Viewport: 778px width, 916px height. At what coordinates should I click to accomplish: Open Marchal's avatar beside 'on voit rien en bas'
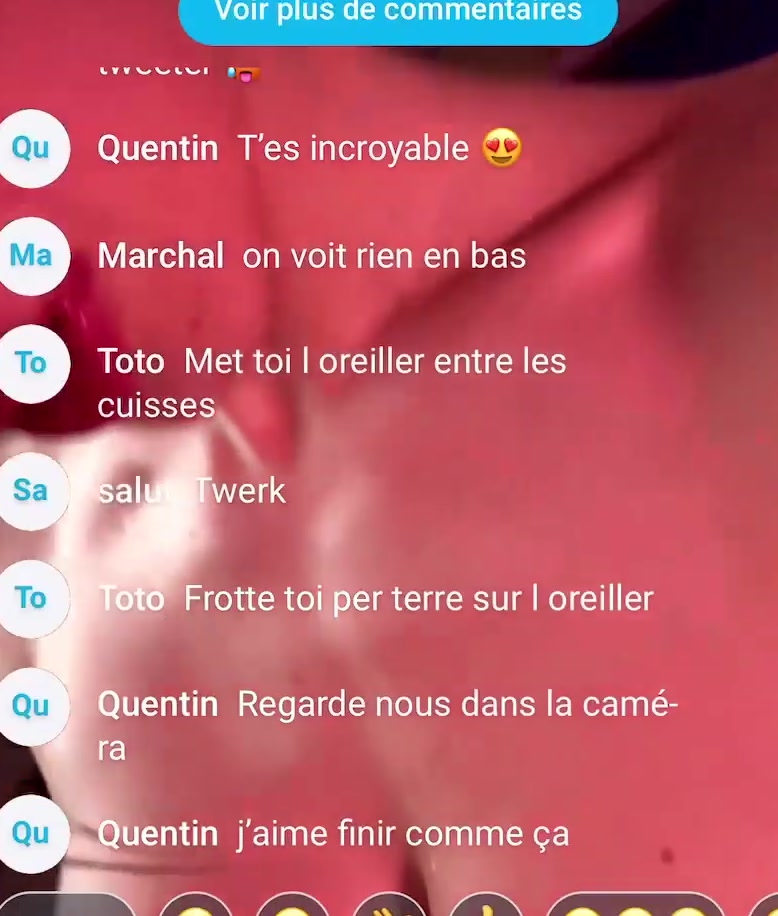(x=30, y=256)
